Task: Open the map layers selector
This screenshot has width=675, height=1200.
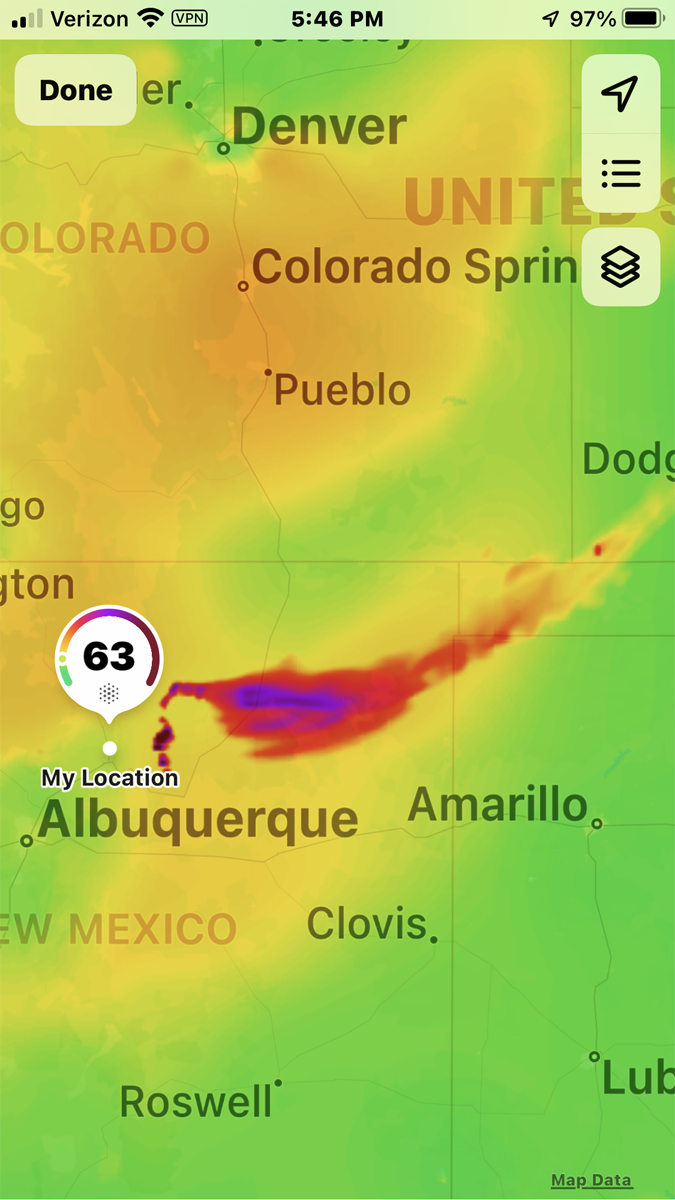Action: [x=620, y=267]
